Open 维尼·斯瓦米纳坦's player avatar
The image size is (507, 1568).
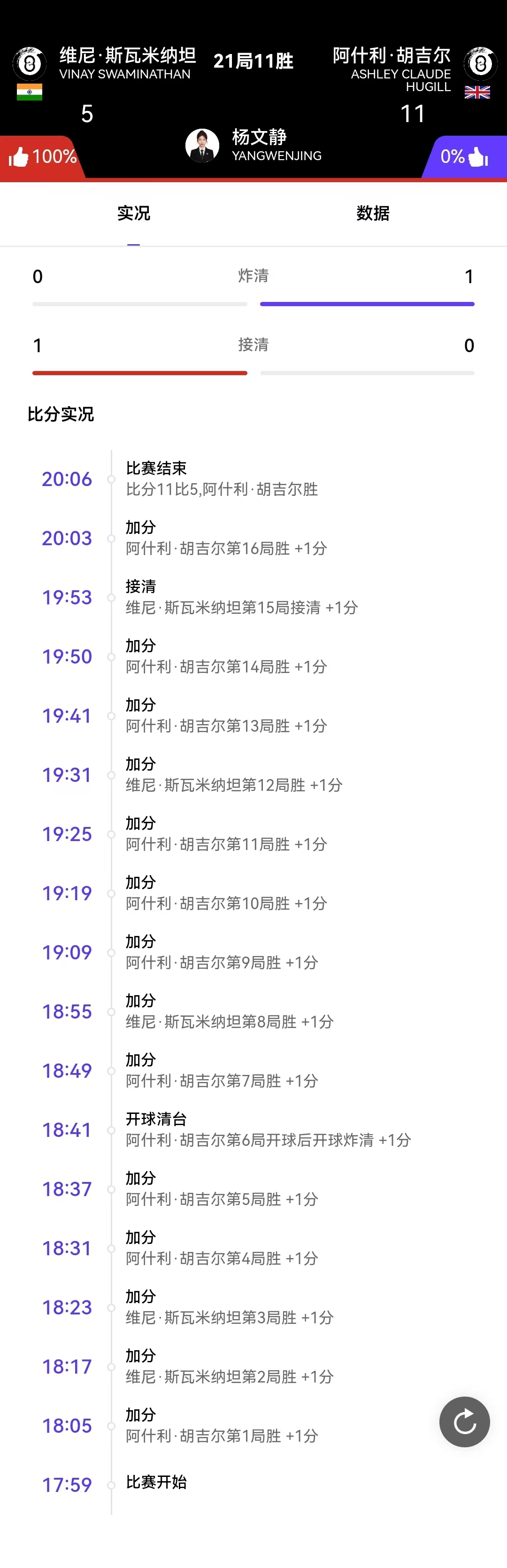click(29, 63)
